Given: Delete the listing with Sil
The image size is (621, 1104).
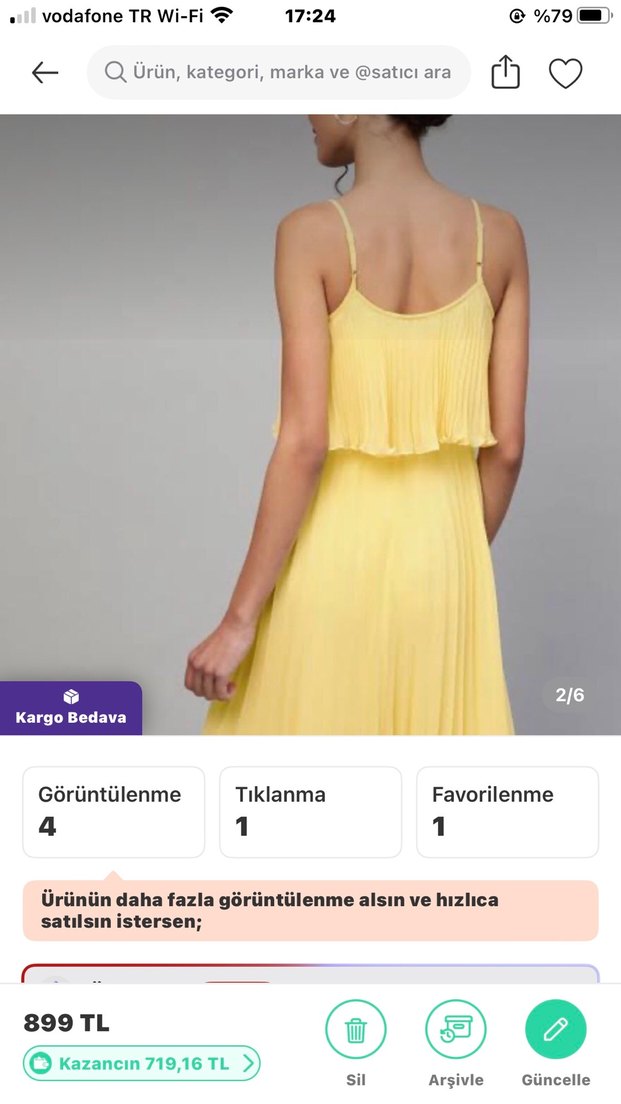Looking at the screenshot, I should point(355,1031).
